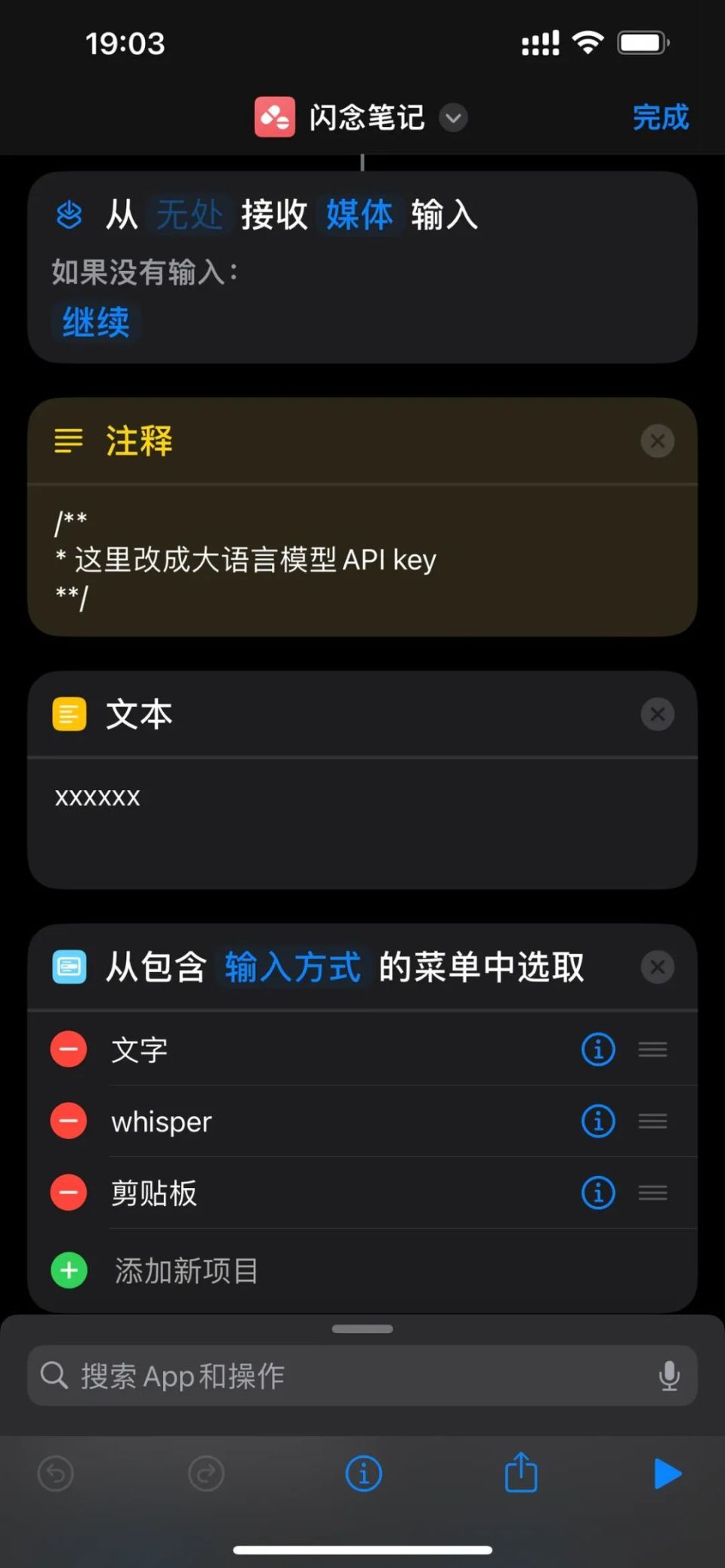Edit the 输入方式 menu prompt
Viewport: 725px width, 1568px height.
pos(292,968)
